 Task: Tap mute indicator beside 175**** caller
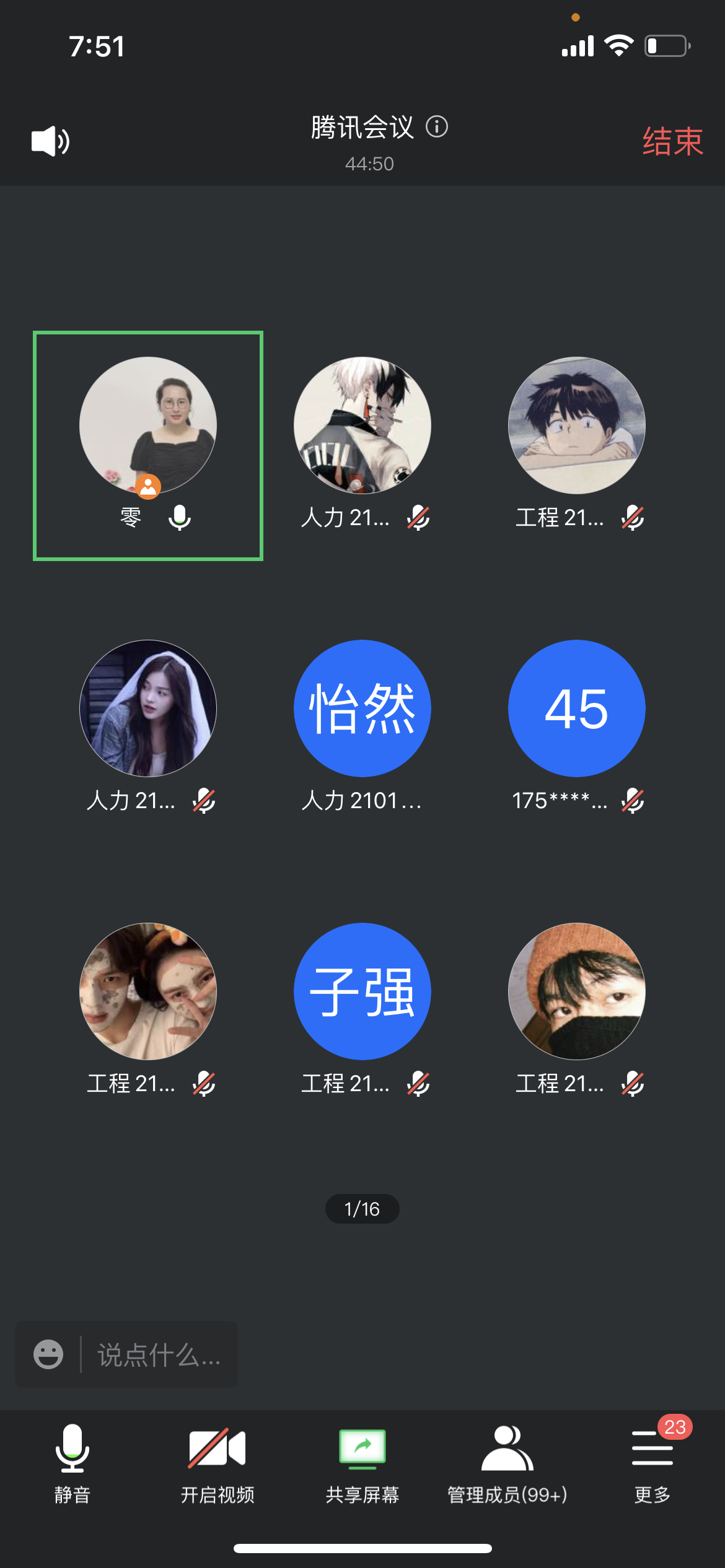(633, 801)
